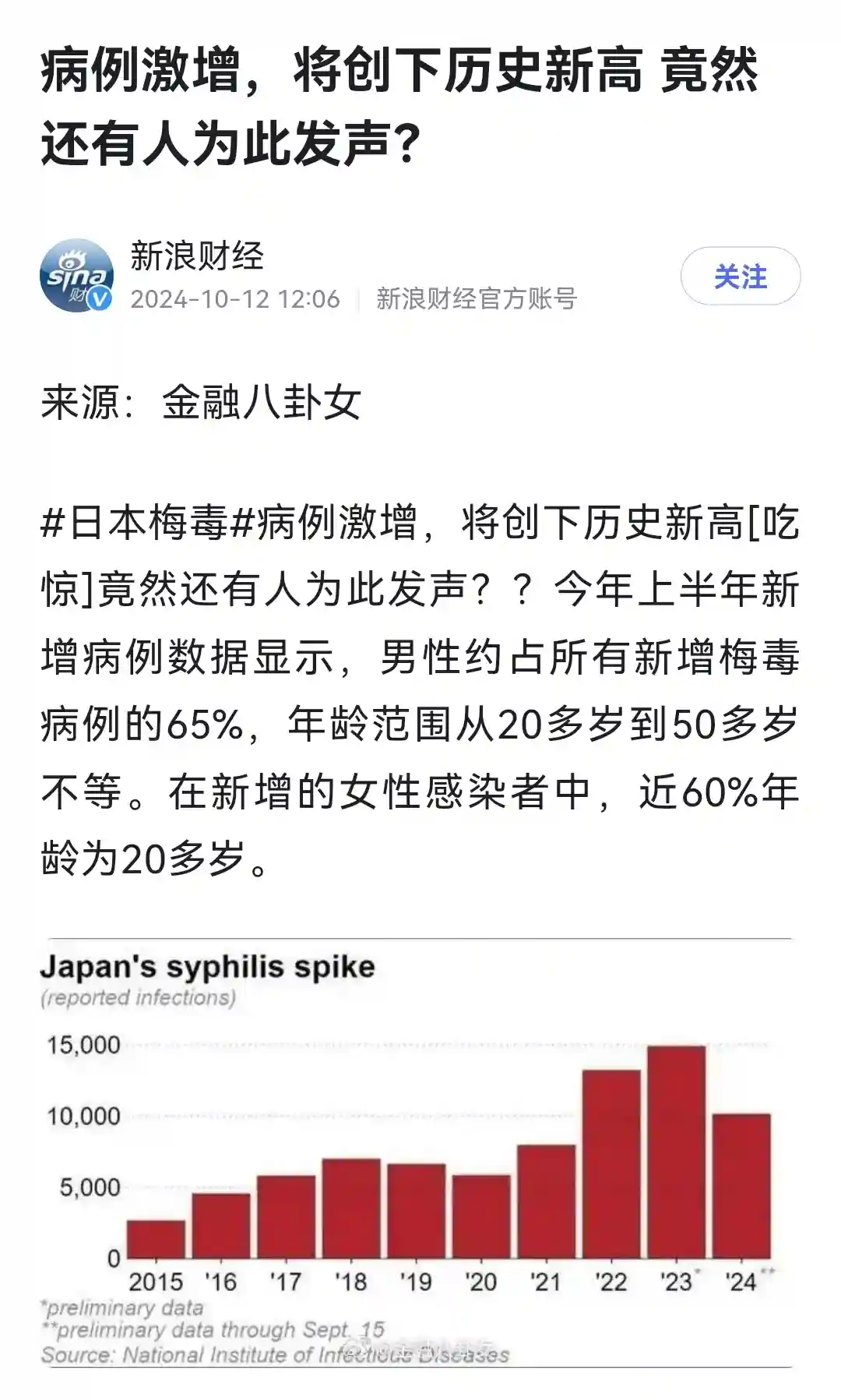The height and width of the screenshot is (1400, 841).
Task: Follow the 新浪财经 account
Action: (x=740, y=277)
